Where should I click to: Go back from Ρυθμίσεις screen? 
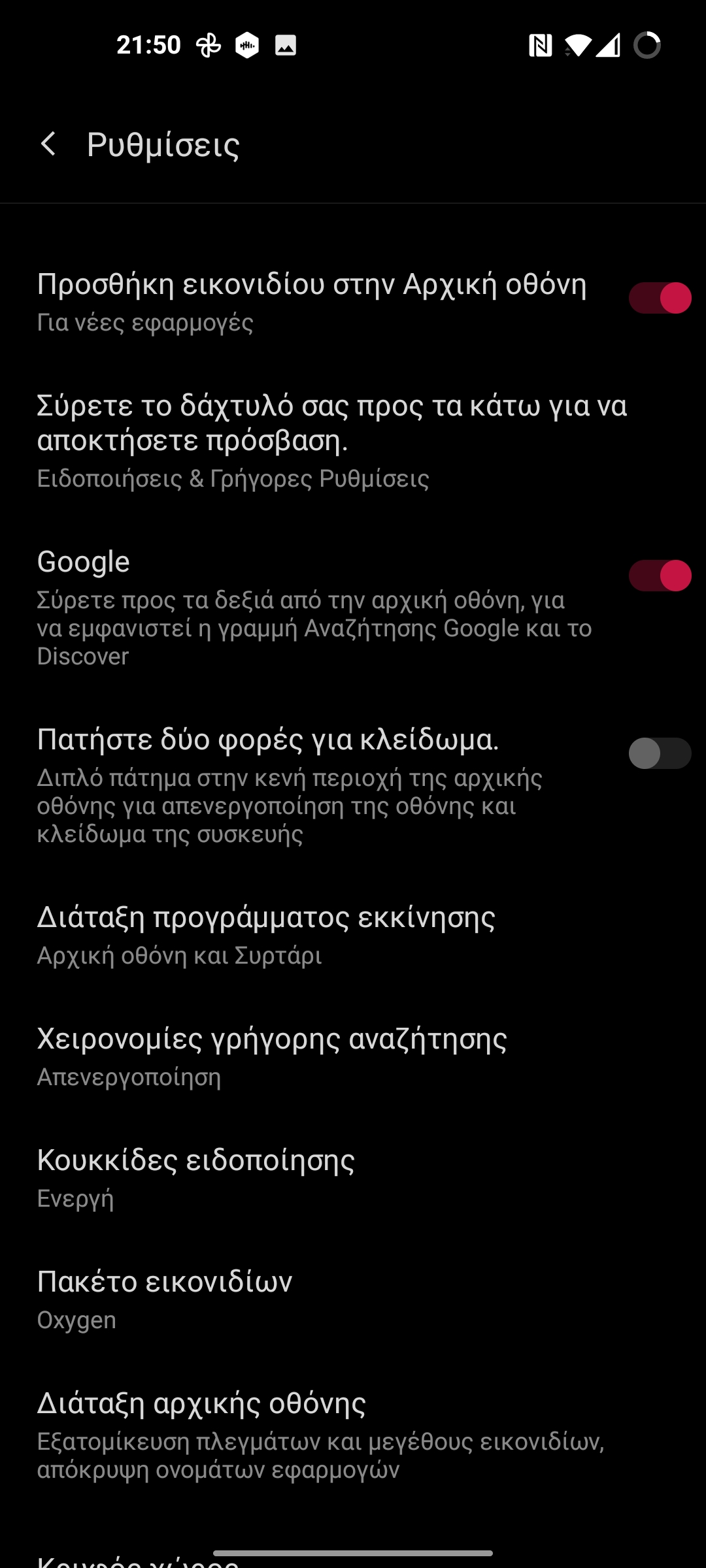pos(48,144)
